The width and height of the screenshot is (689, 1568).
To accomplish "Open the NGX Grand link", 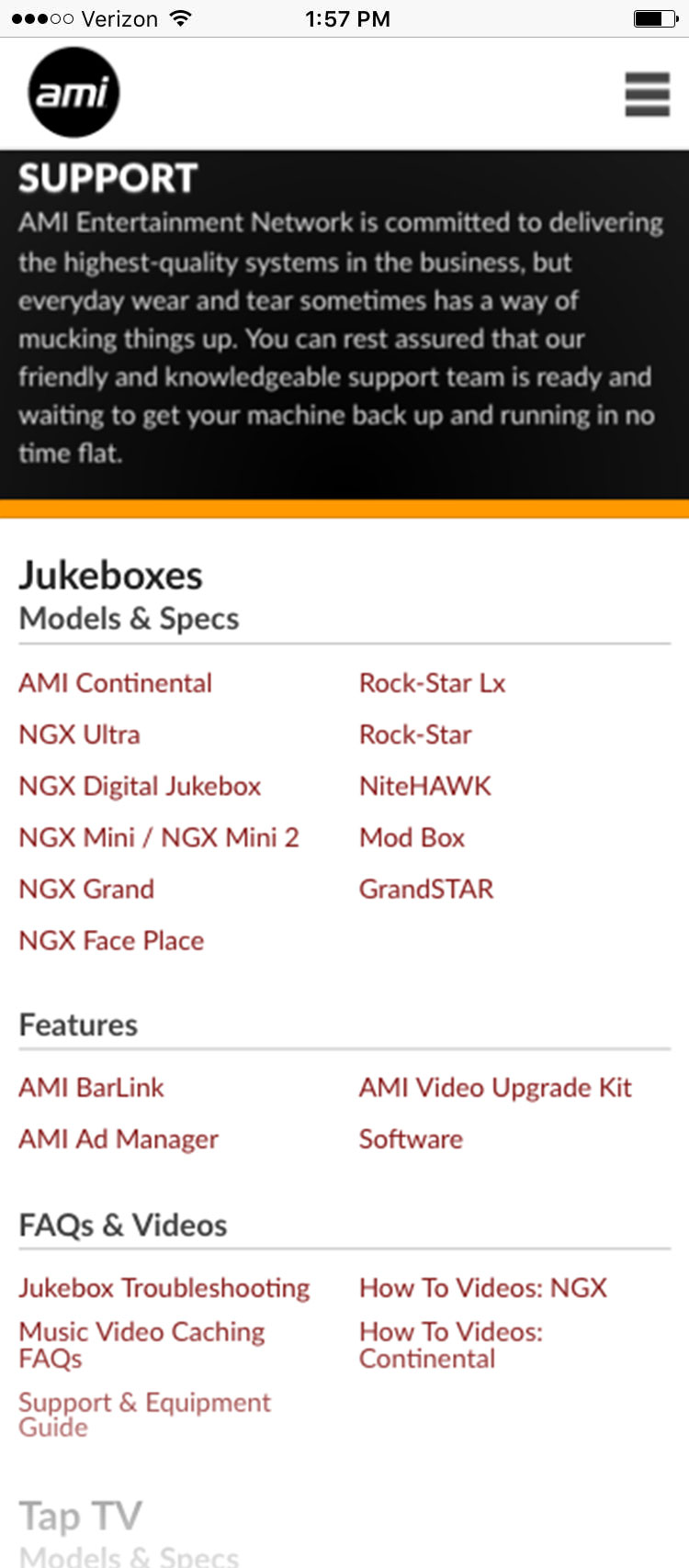I will (87, 889).
